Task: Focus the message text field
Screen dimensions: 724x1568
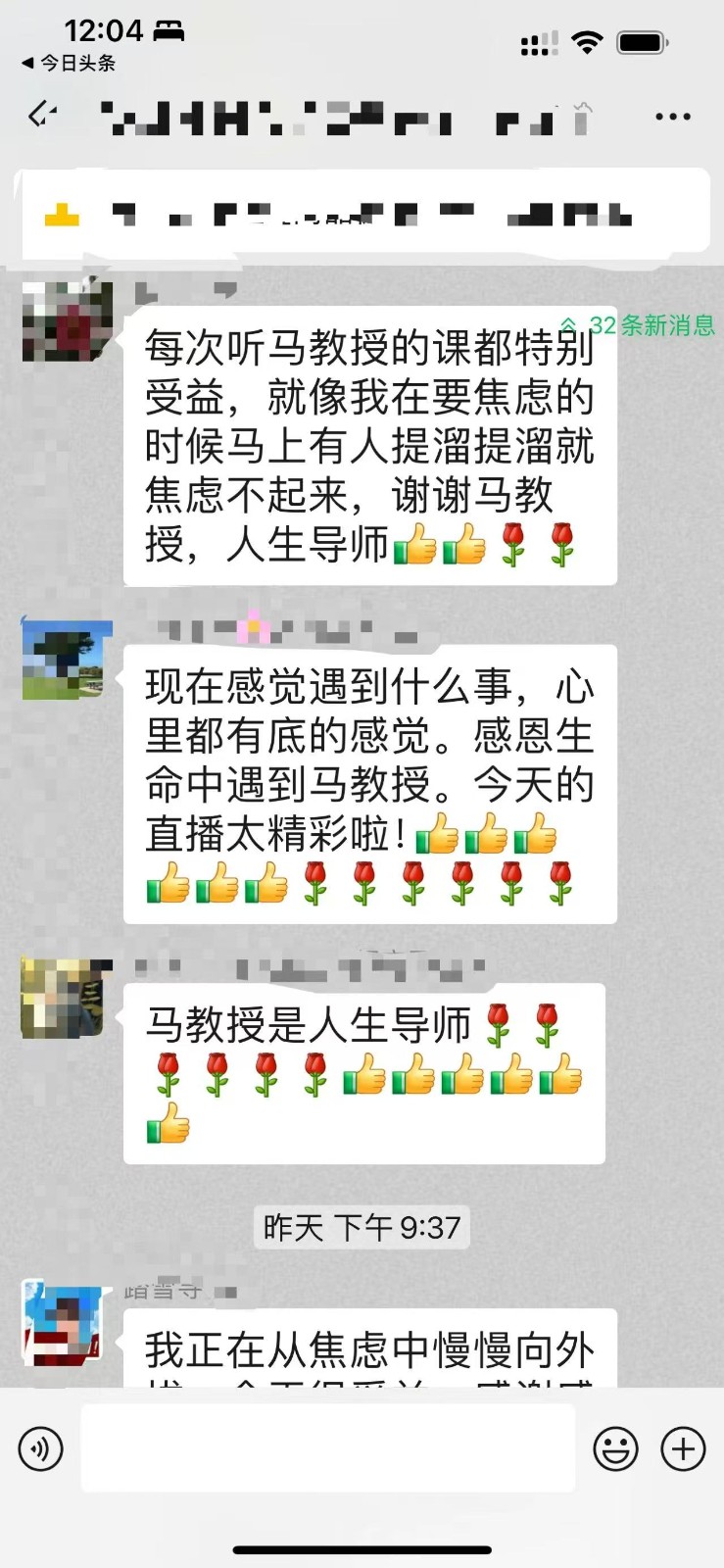Action: tap(327, 1448)
